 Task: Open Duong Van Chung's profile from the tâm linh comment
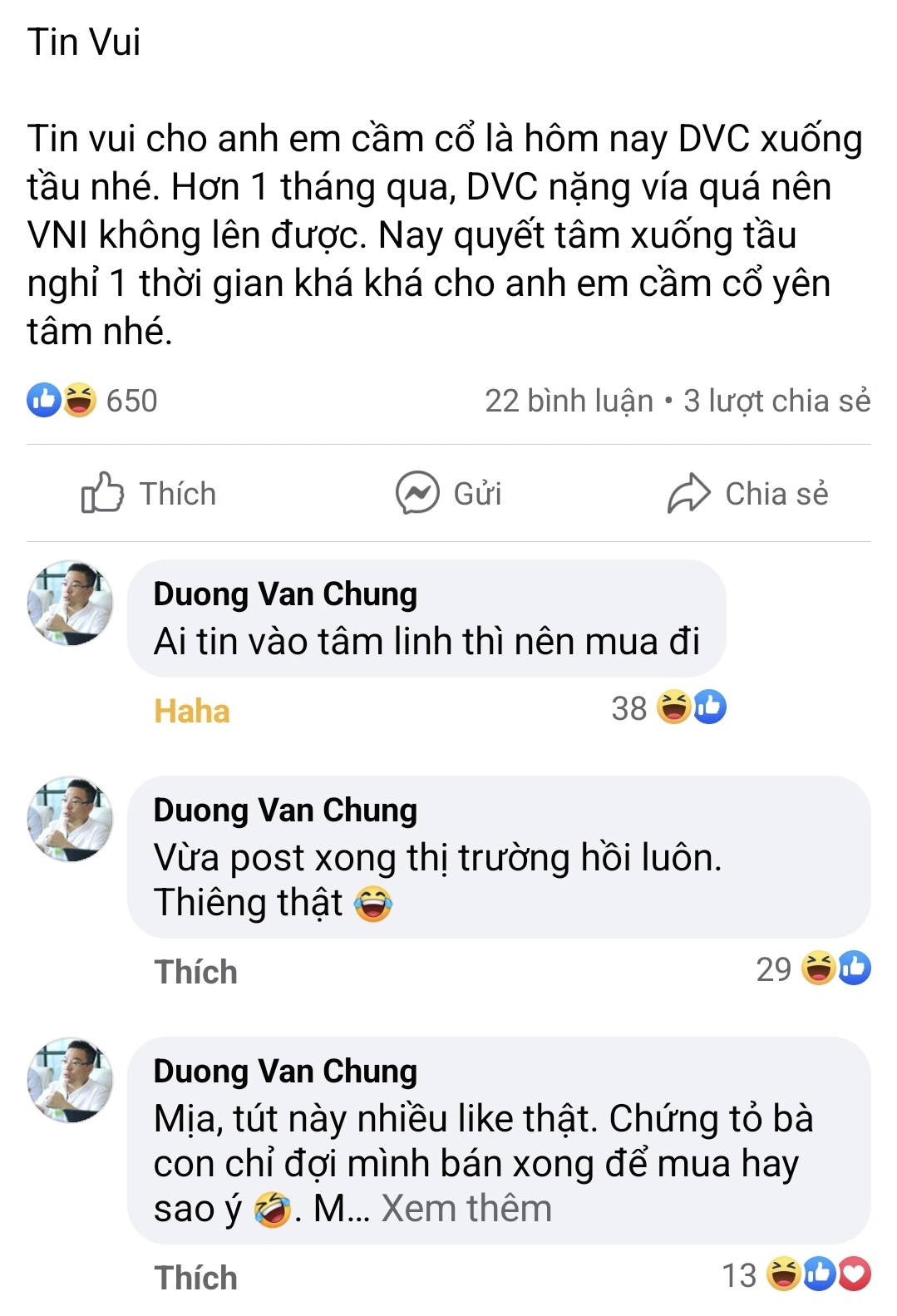(285, 594)
